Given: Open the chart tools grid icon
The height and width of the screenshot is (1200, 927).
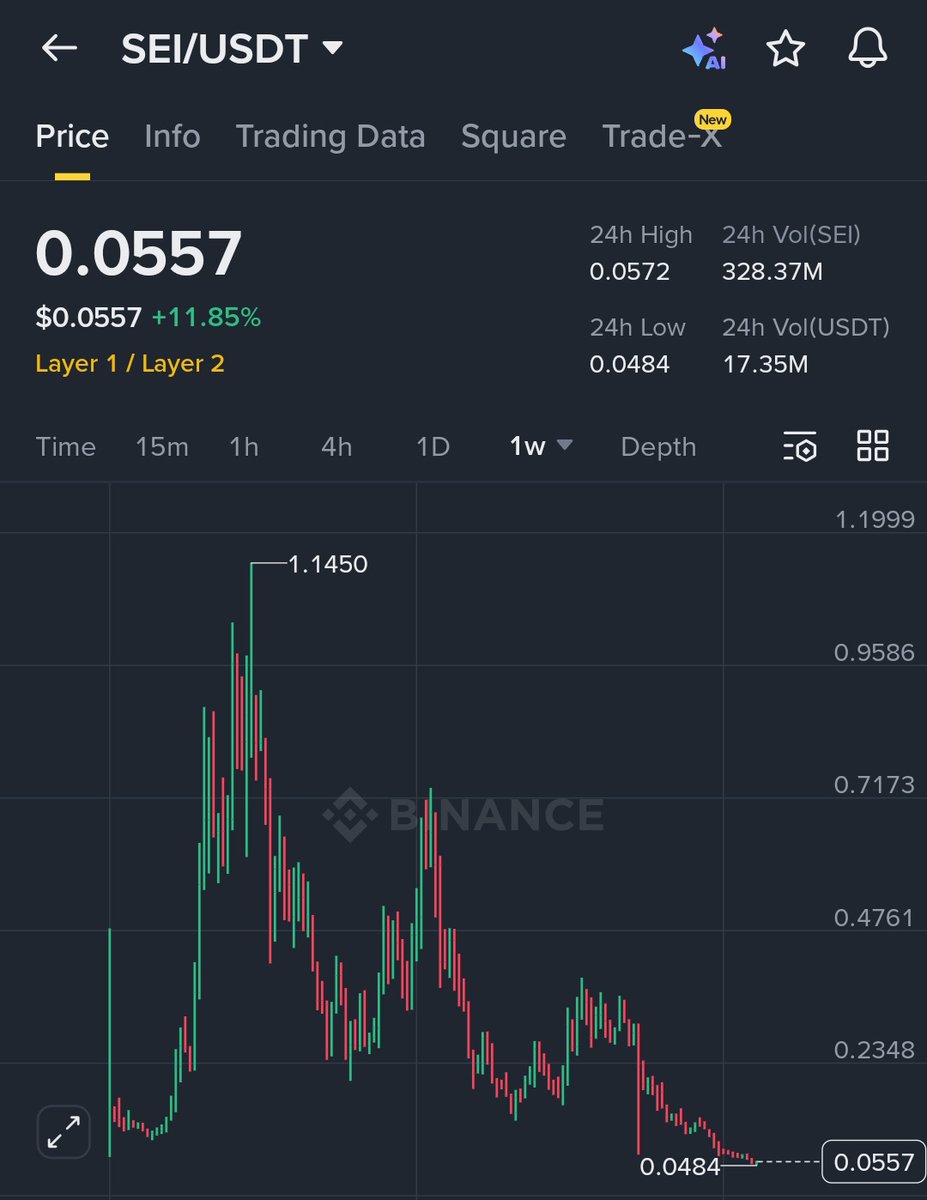Looking at the screenshot, I should pos(873,446).
